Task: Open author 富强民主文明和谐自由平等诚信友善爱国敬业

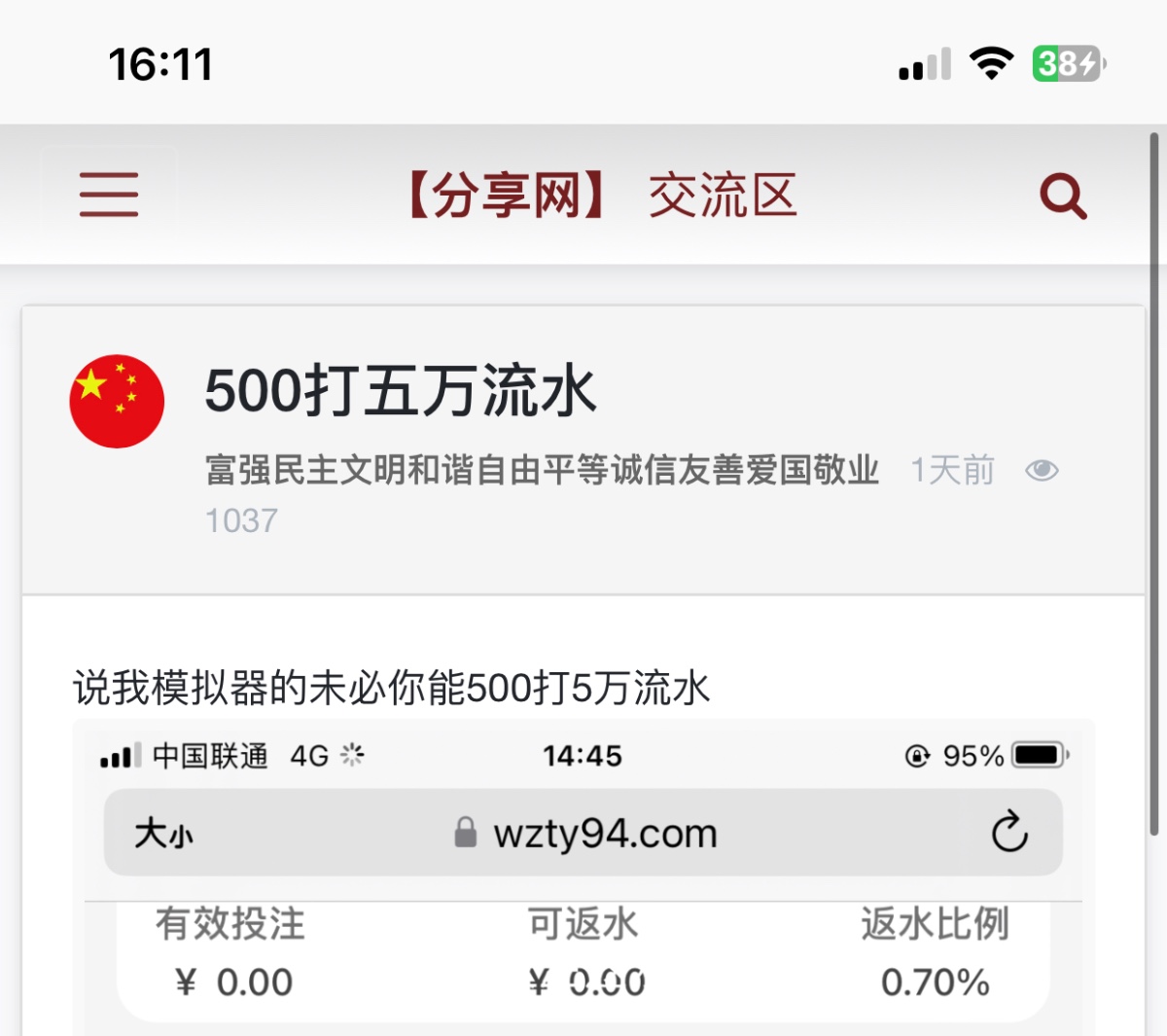Action: click(x=542, y=470)
